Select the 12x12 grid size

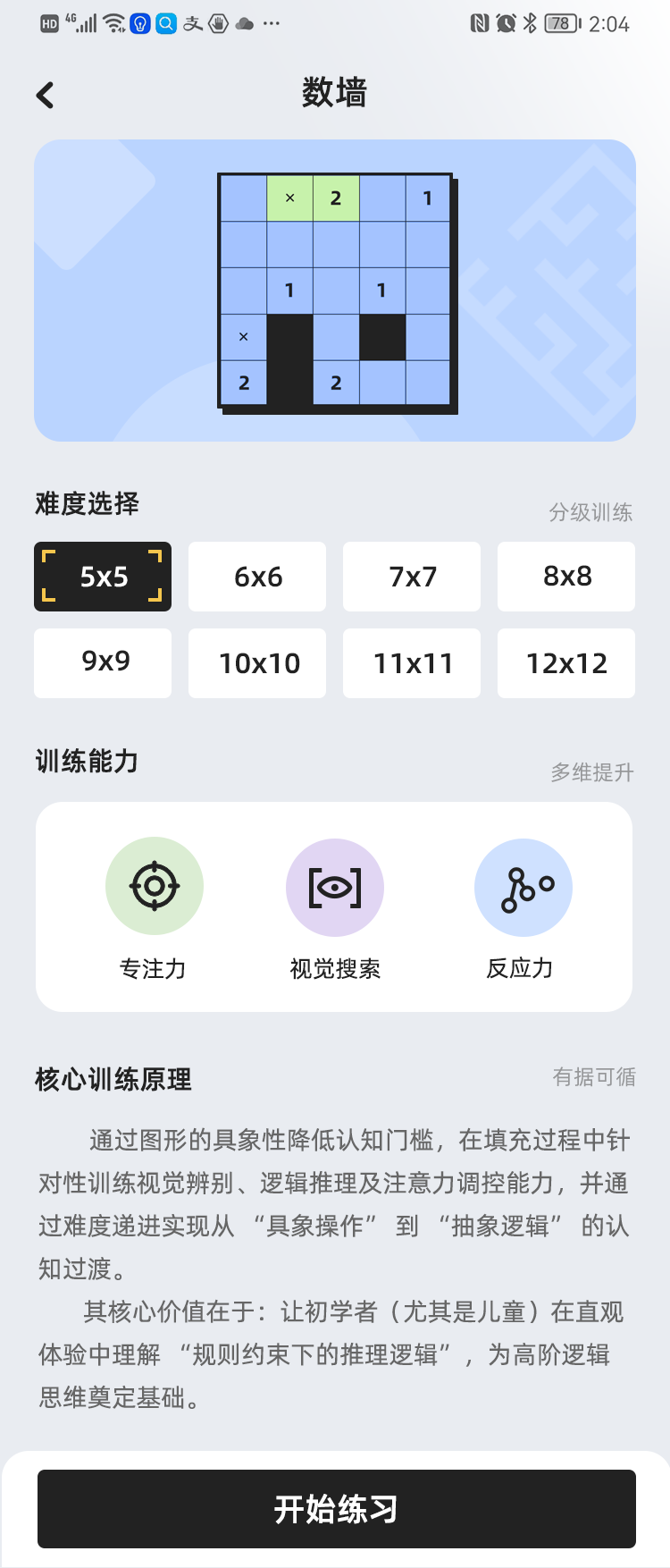pyautogui.click(x=566, y=663)
